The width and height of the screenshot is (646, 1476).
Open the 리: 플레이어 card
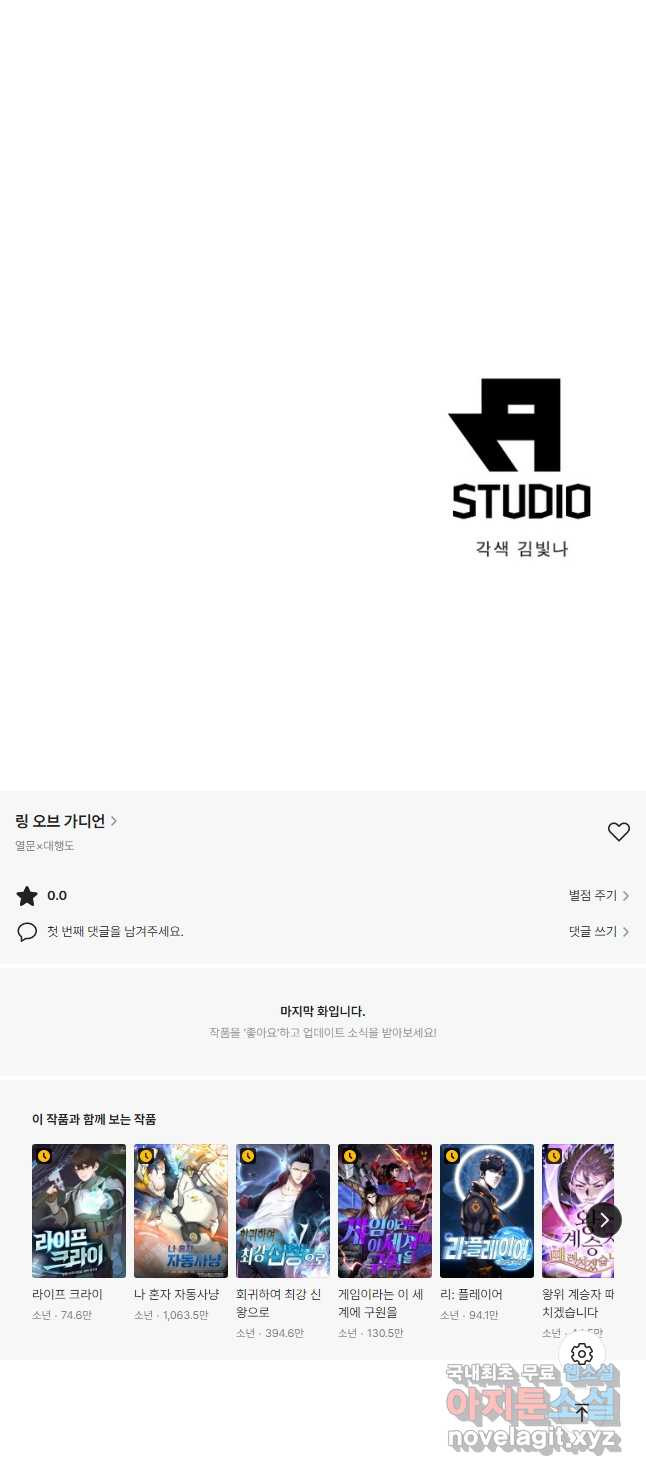tap(487, 1211)
